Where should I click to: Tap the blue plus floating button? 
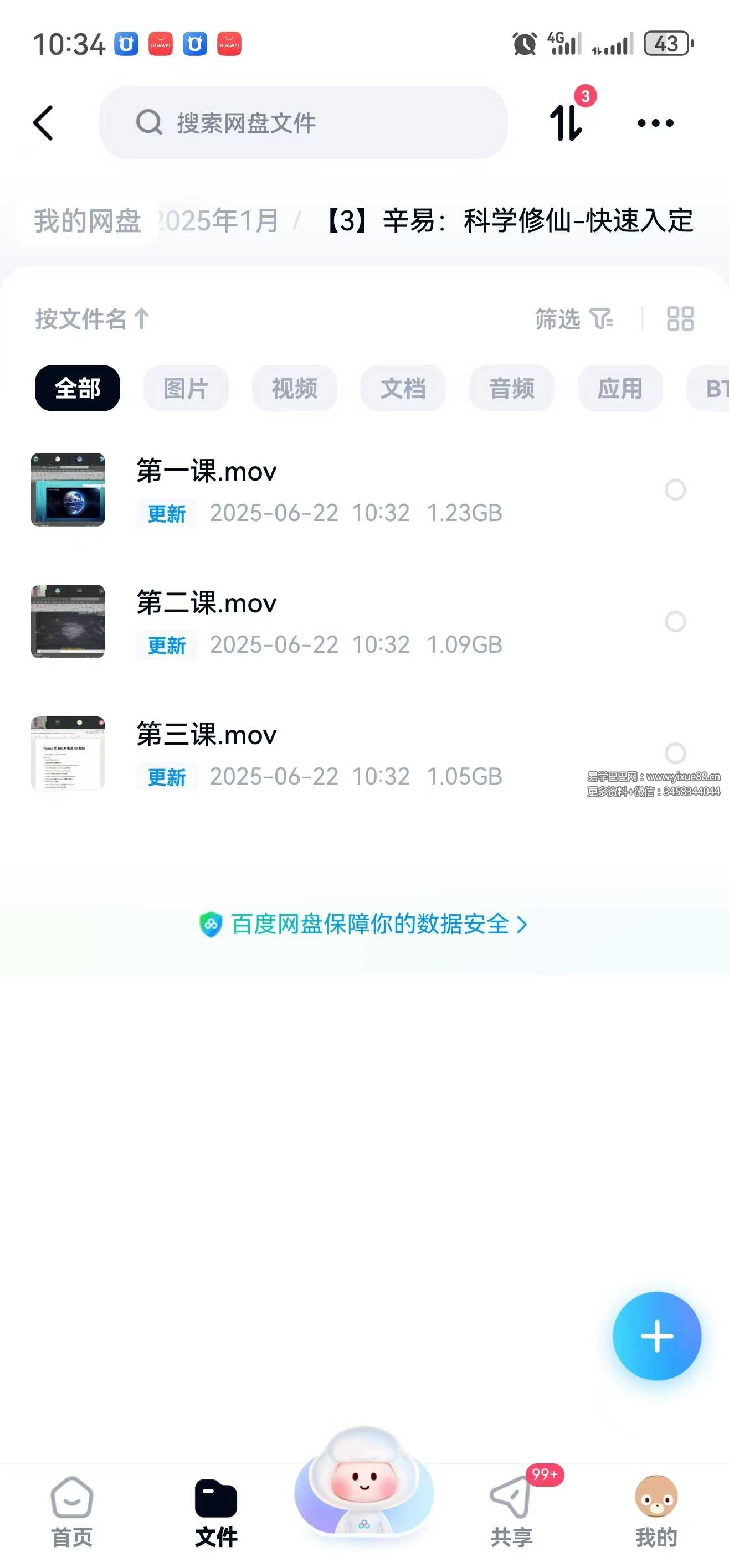click(x=656, y=1336)
